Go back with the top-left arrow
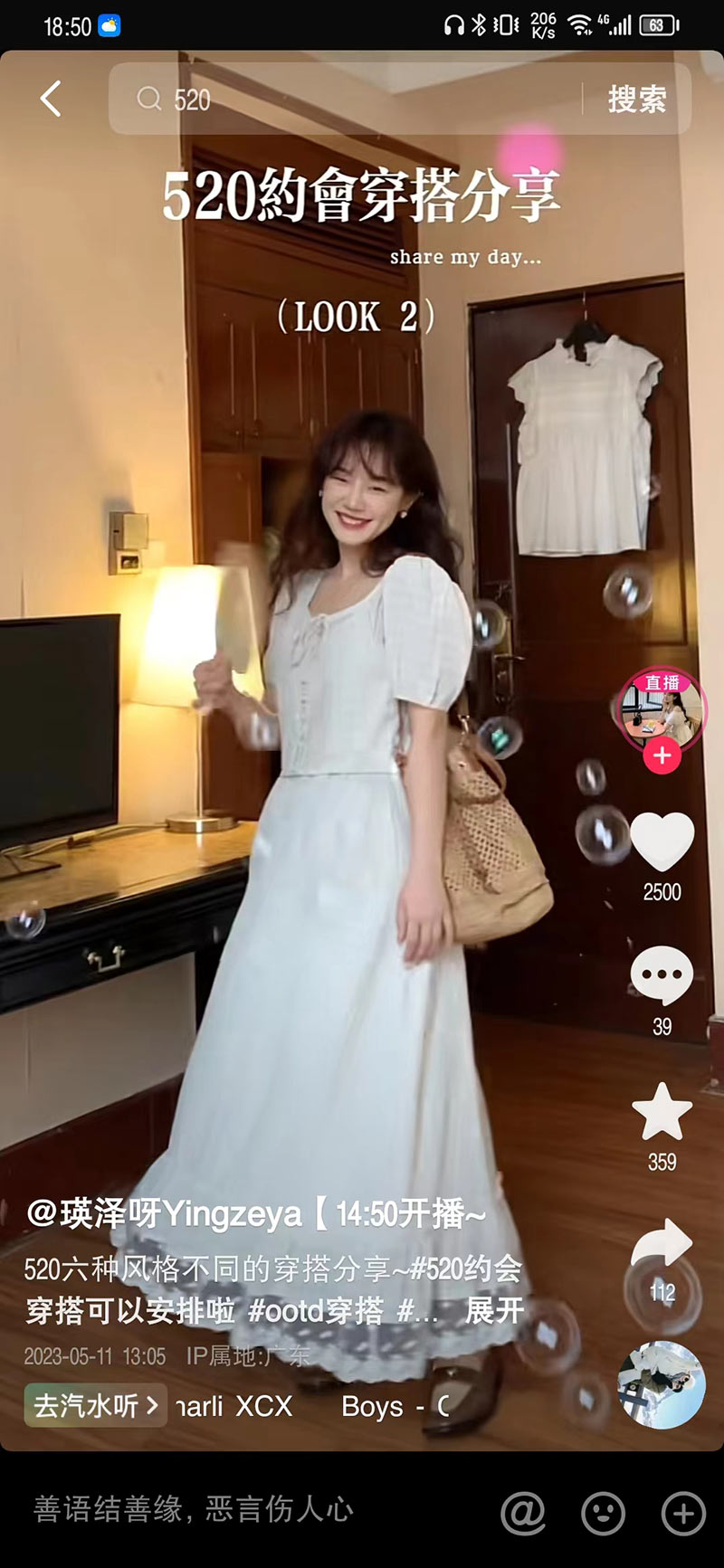Screen dimensions: 724x1568 tap(52, 99)
